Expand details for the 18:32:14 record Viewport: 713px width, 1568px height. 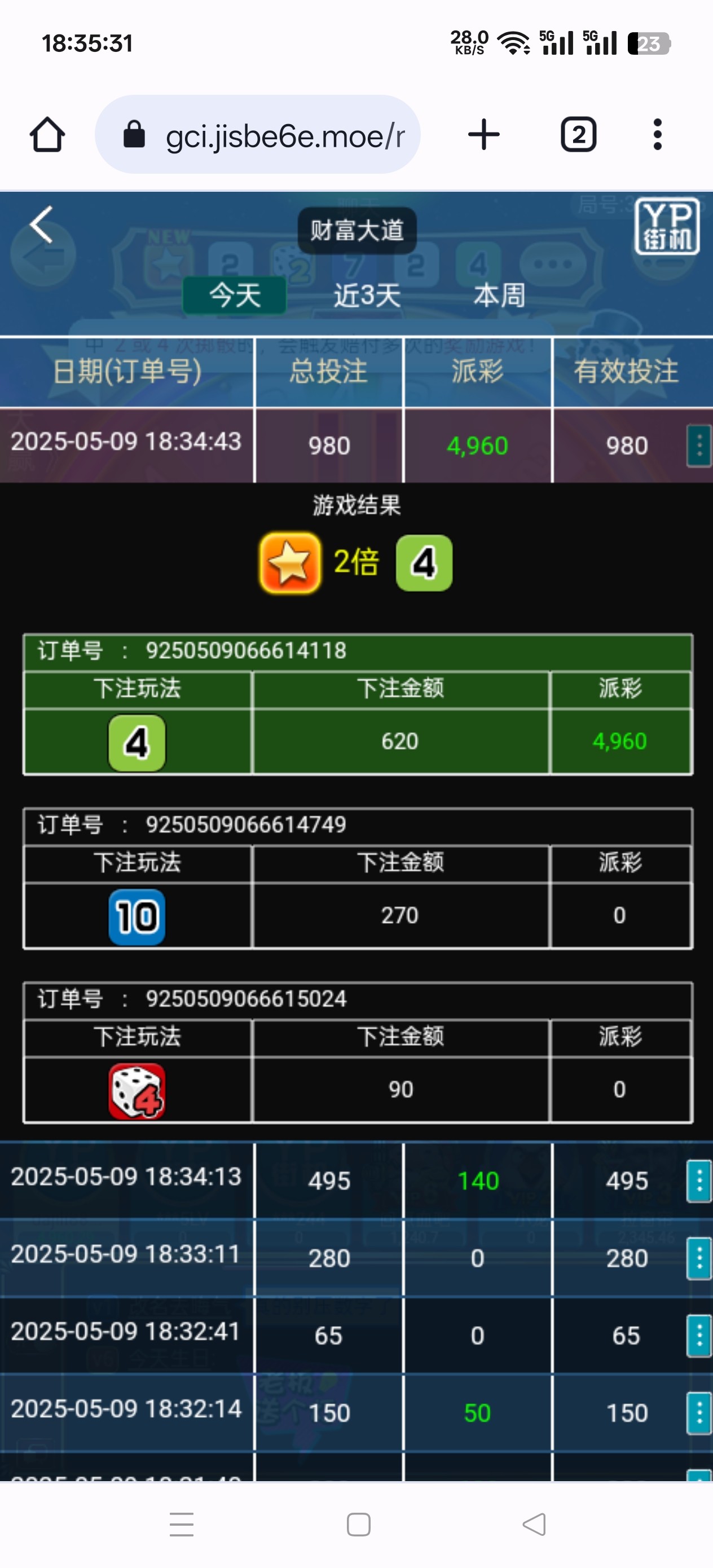point(698,1412)
